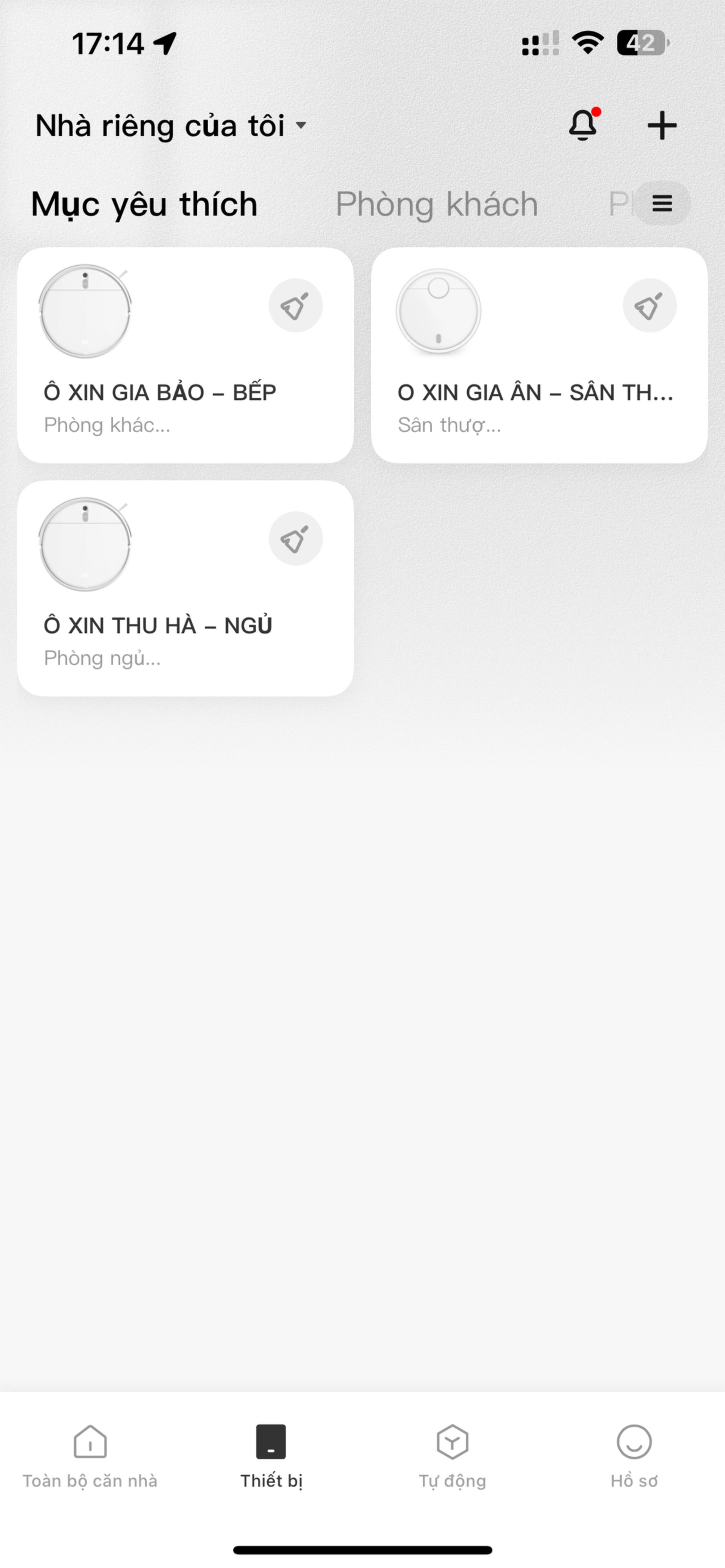Switch to Tự động automation tab
The width and height of the screenshot is (725, 1568).
click(x=452, y=1457)
